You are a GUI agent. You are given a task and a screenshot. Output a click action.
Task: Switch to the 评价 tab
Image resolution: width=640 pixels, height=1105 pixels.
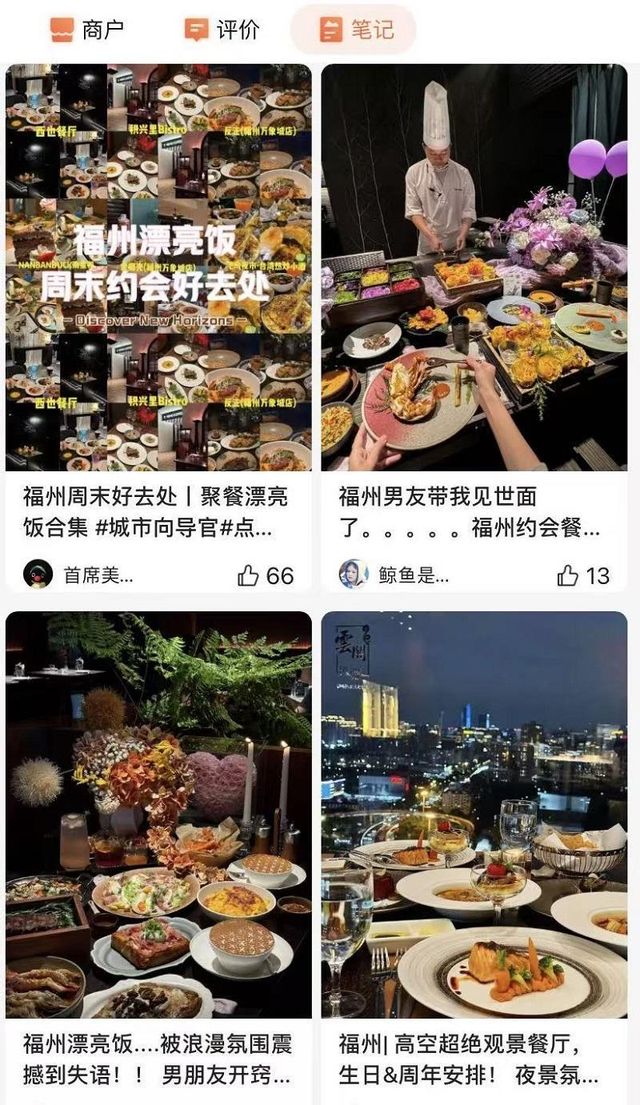222,30
